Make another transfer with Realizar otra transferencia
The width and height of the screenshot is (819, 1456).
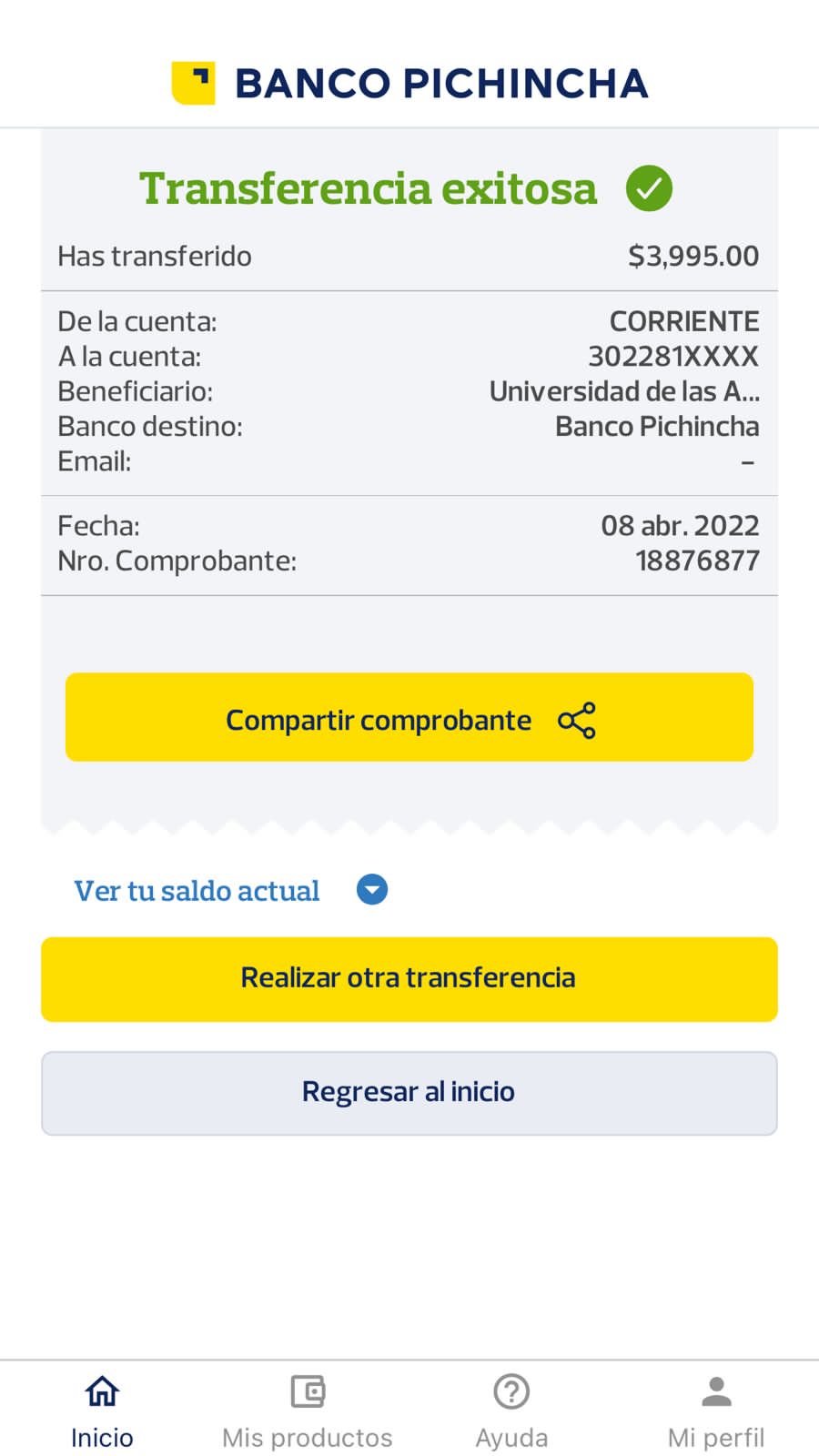[409, 979]
